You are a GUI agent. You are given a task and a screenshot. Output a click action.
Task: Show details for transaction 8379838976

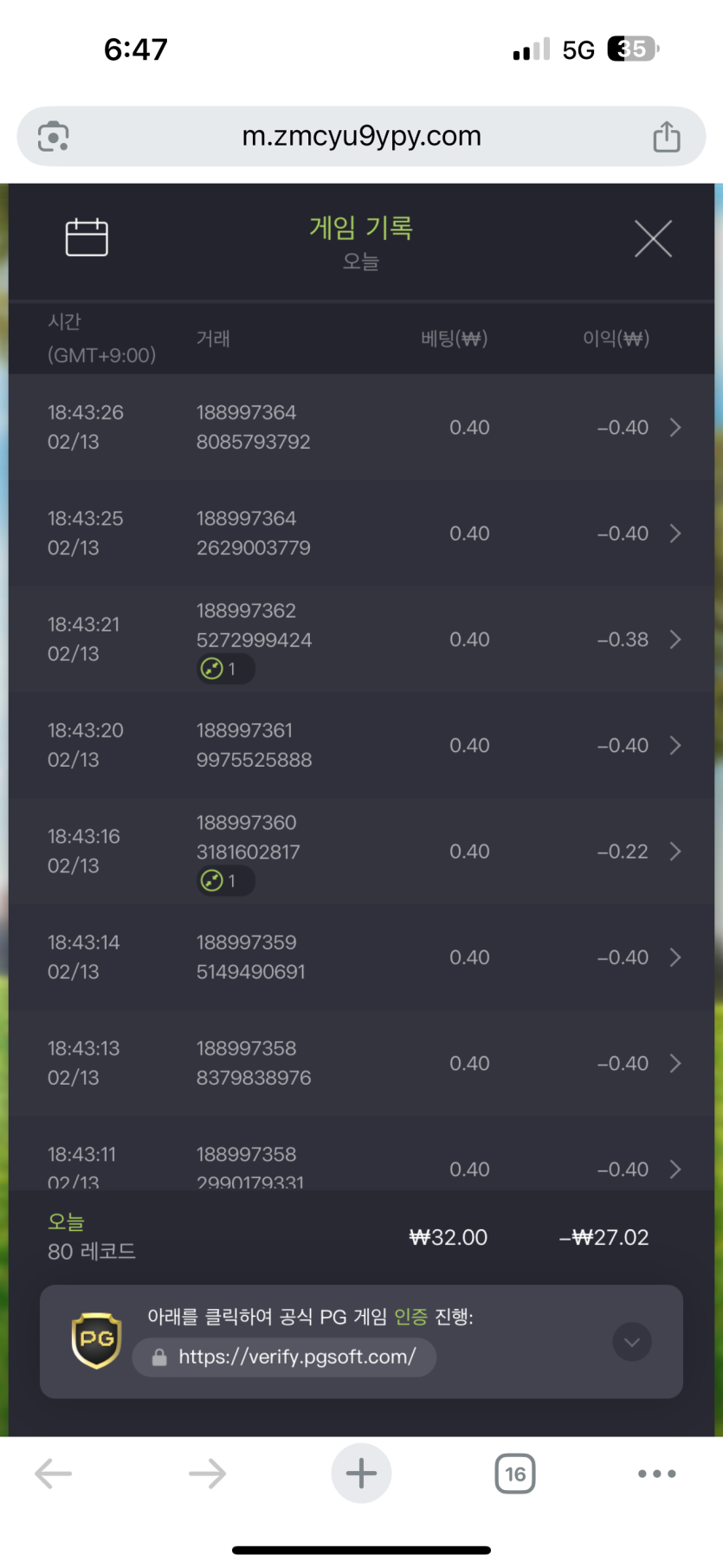tap(361, 1063)
